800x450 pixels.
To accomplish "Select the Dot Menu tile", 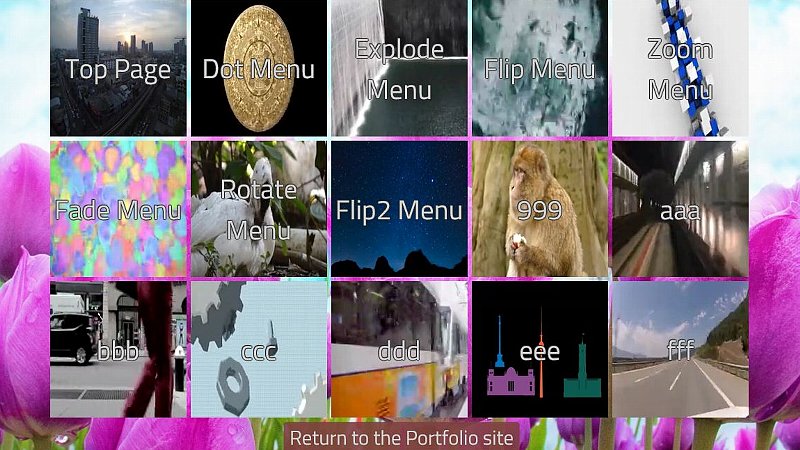I will [x=258, y=68].
